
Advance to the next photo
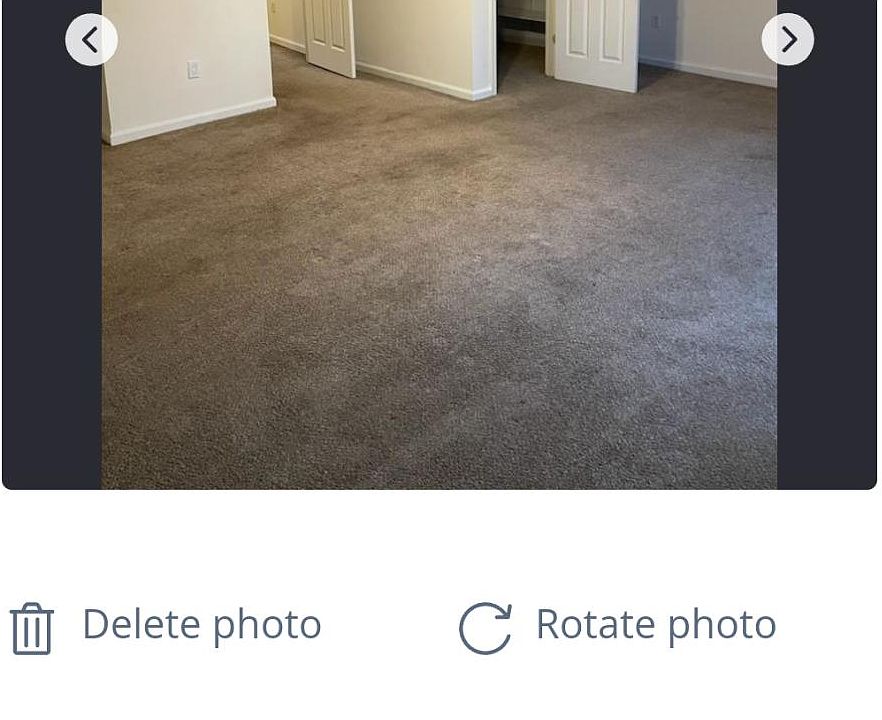pyautogui.click(x=788, y=40)
